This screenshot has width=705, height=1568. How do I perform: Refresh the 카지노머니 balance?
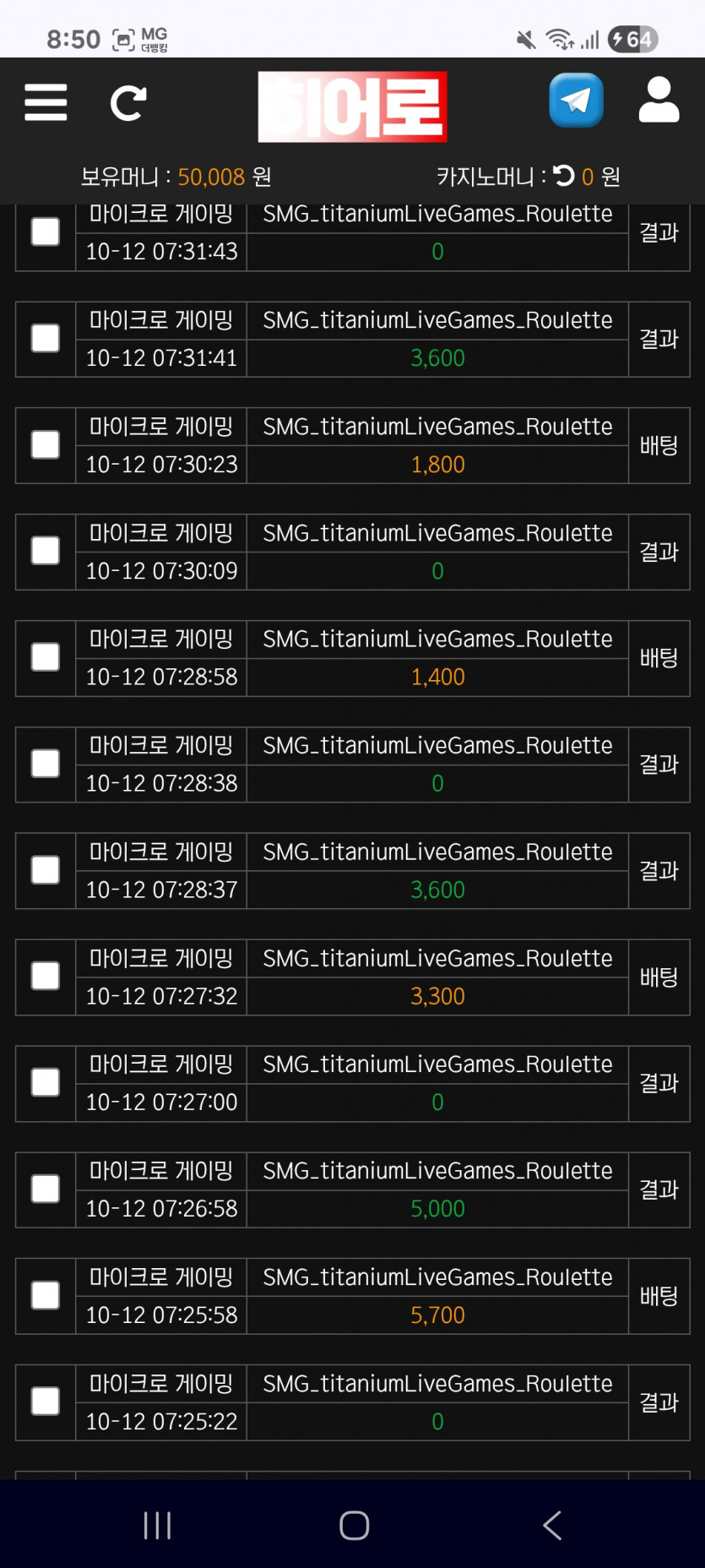(564, 176)
